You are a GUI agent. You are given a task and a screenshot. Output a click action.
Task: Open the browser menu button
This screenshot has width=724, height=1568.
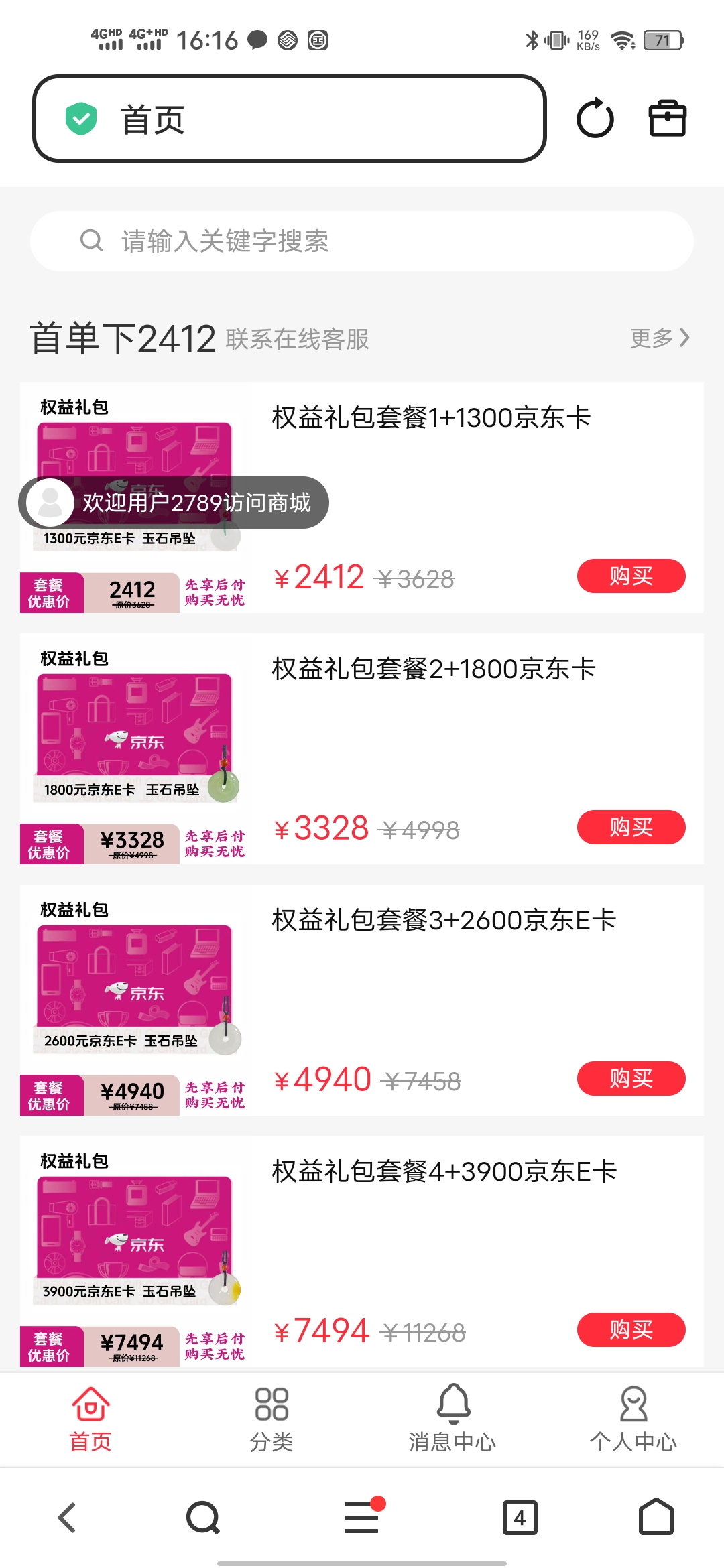tap(362, 1518)
